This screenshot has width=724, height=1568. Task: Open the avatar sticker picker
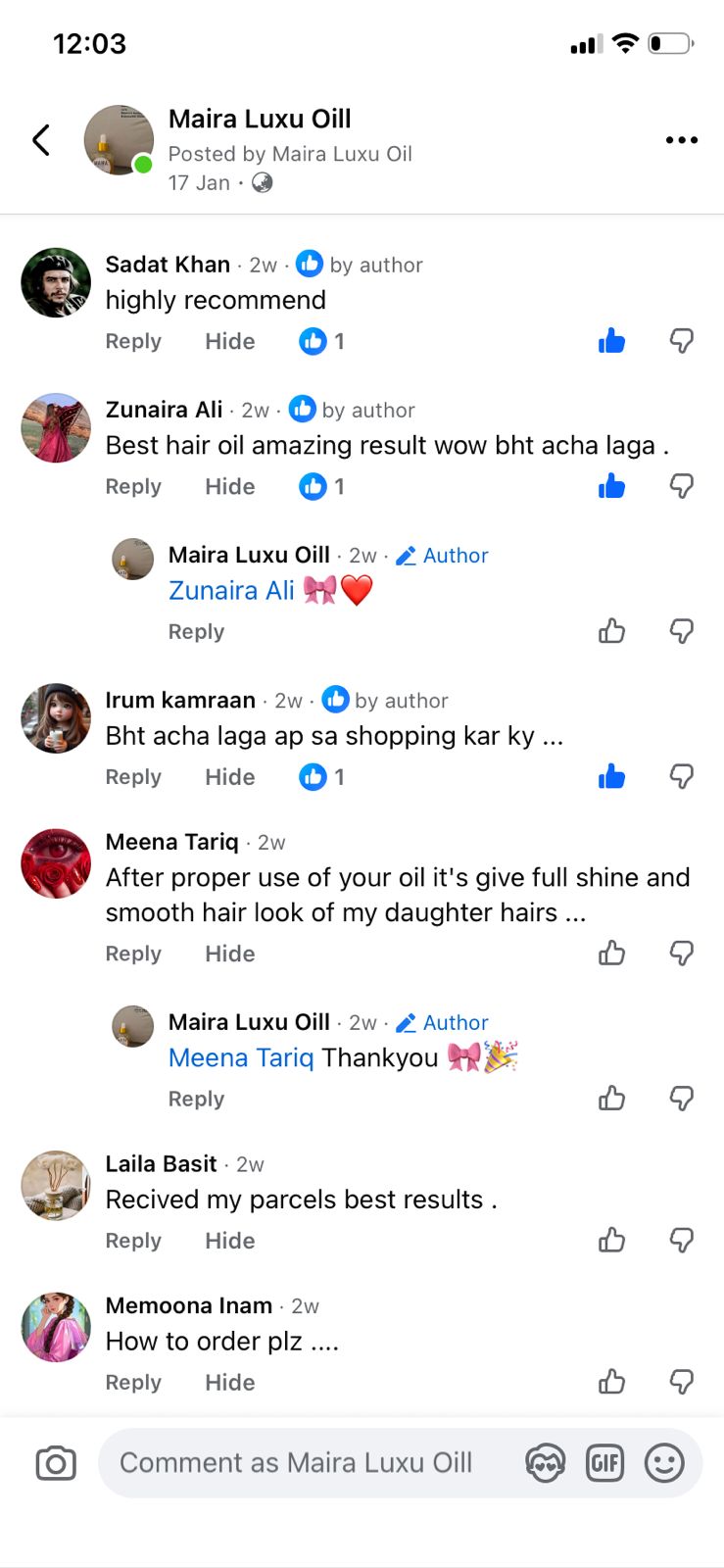click(x=545, y=1463)
